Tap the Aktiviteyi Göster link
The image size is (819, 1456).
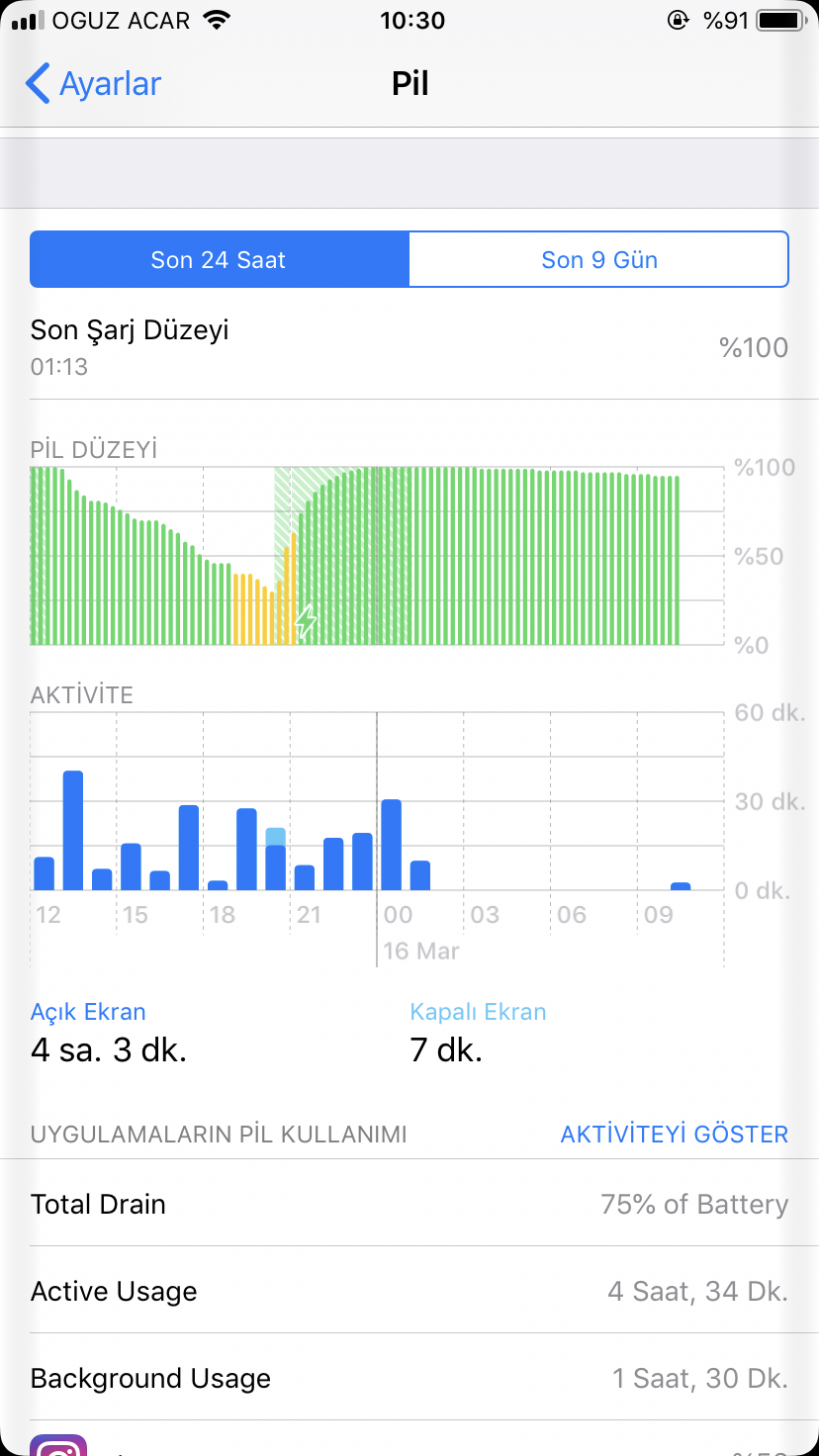[674, 1135]
